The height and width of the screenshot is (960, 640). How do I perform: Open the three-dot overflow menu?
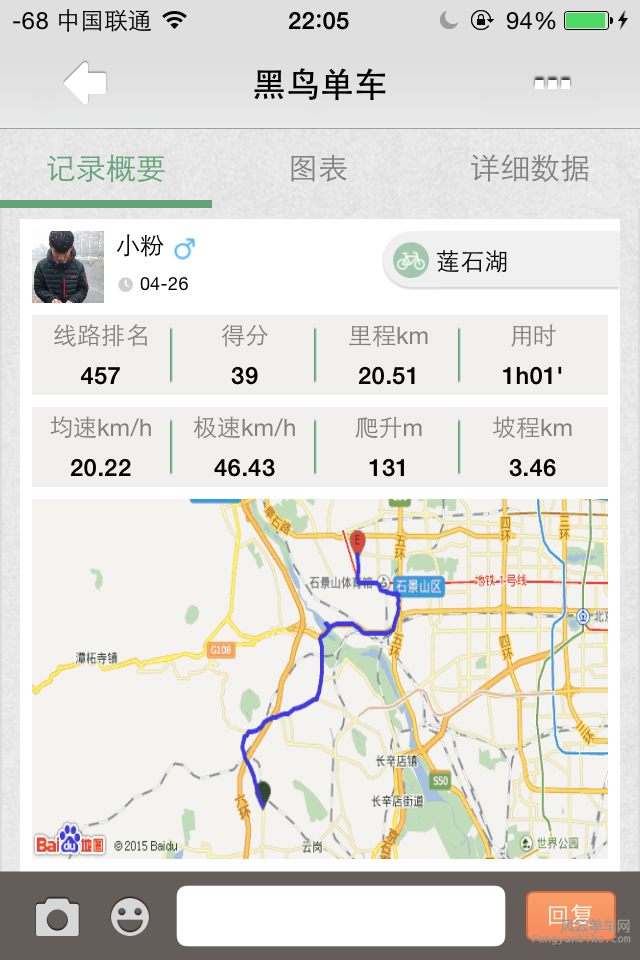point(552,83)
